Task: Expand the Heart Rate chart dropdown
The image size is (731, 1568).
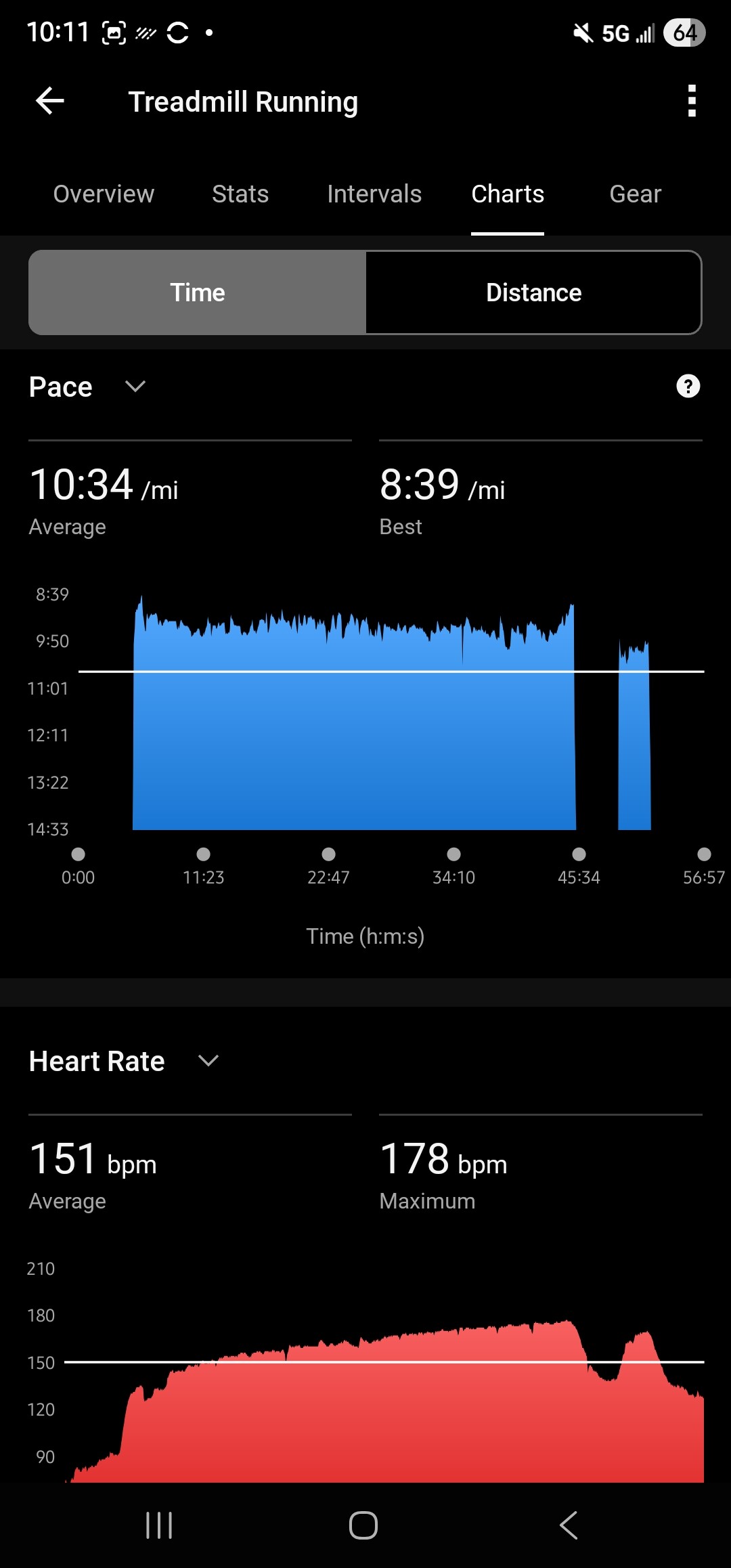Action: 208,1061
